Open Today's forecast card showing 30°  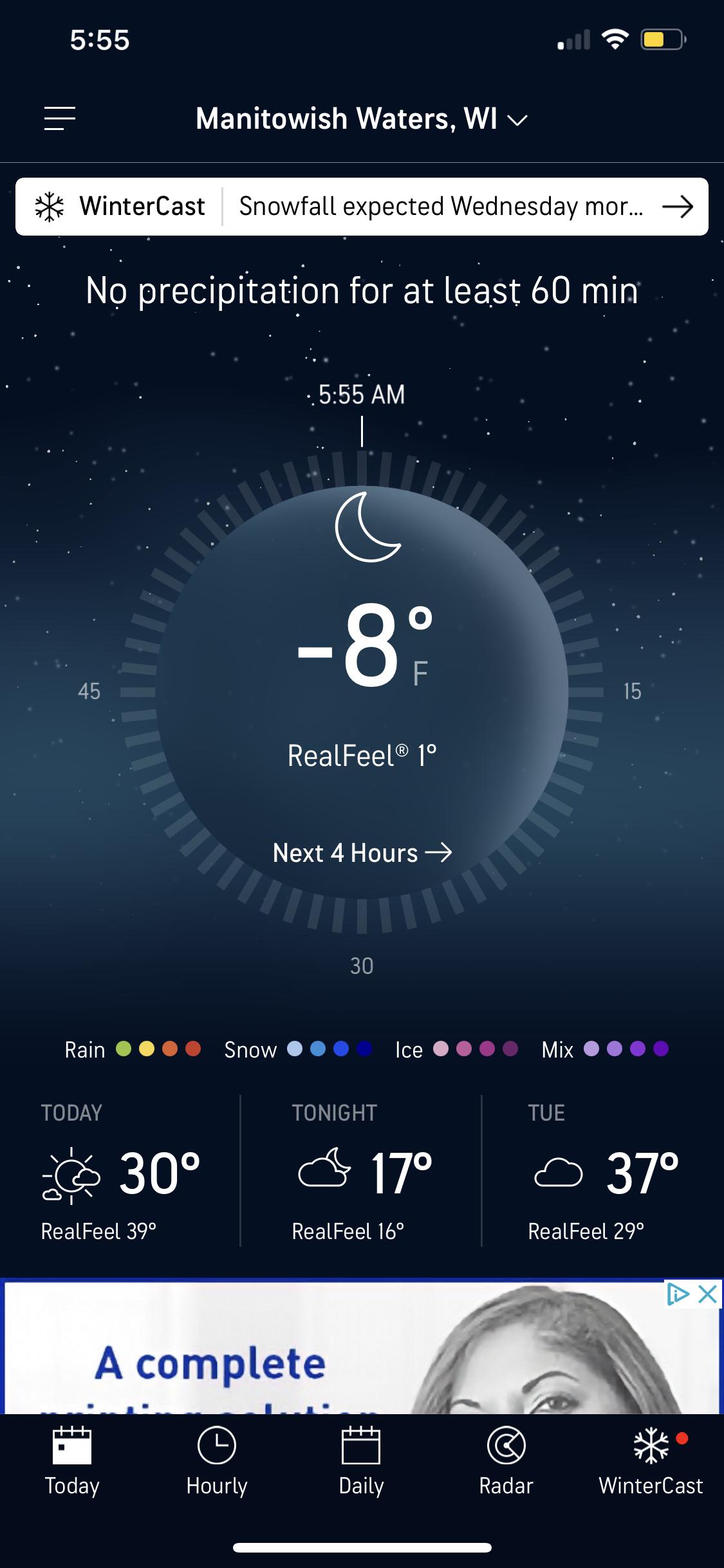(x=121, y=1171)
